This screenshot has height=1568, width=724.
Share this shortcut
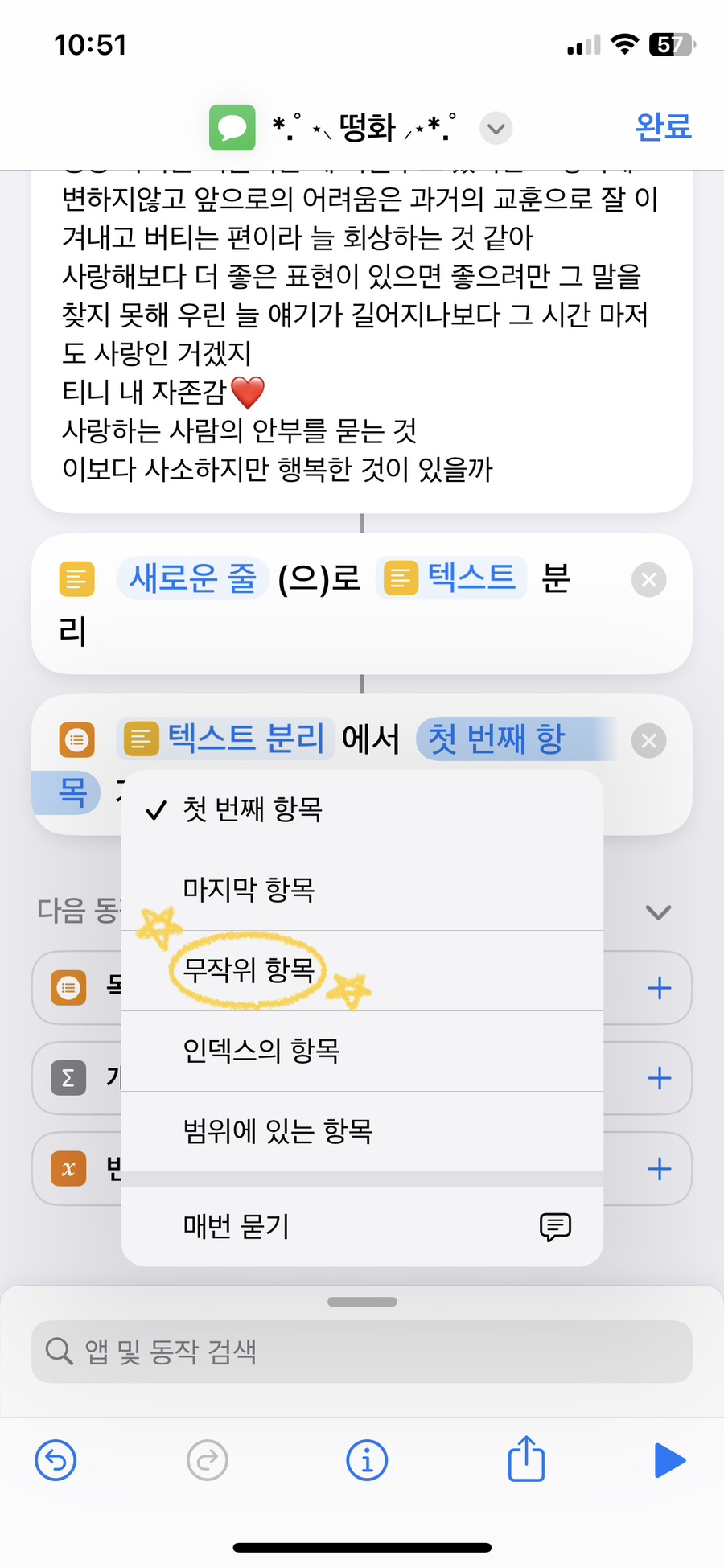tap(526, 1459)
